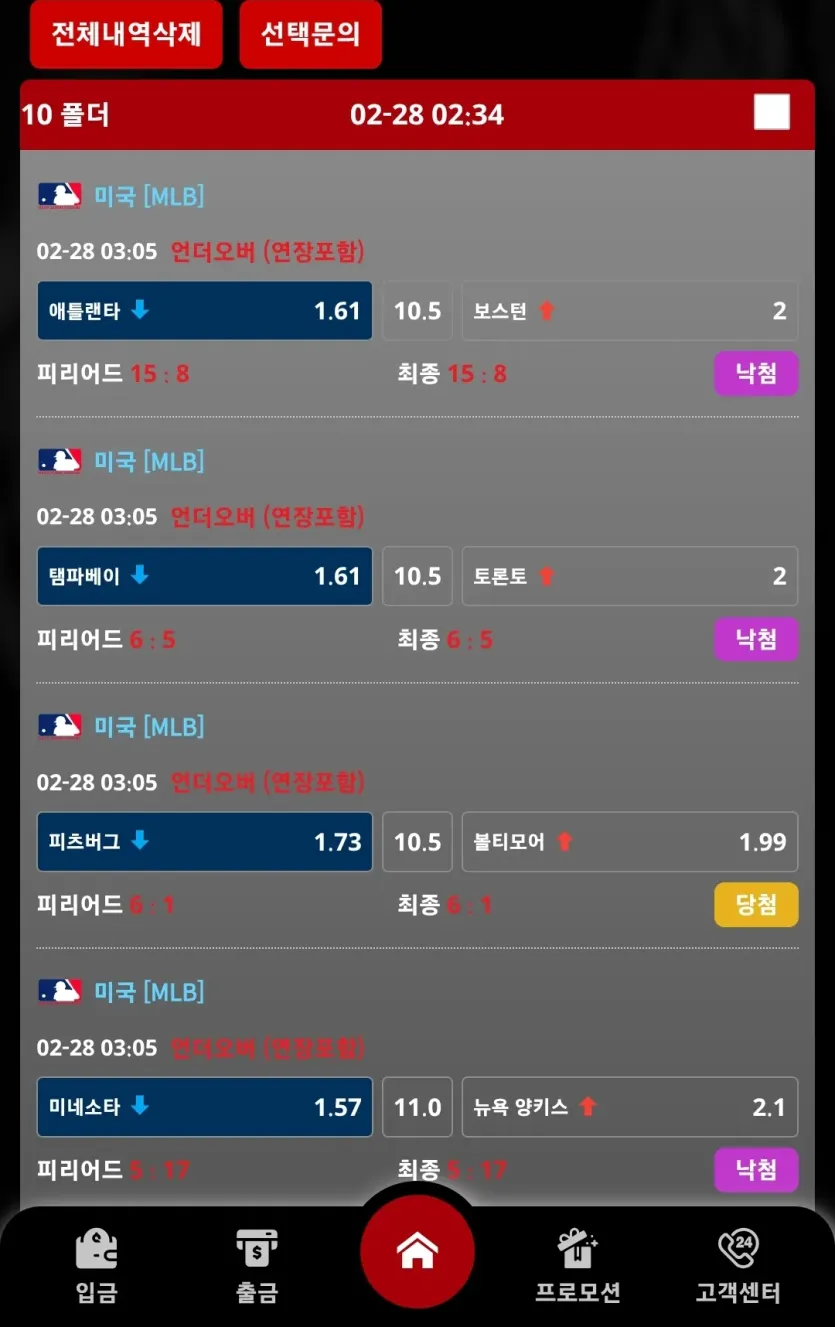Open the 입금 deposit tab
The image size is (835, 1327).
(97, 1267)
